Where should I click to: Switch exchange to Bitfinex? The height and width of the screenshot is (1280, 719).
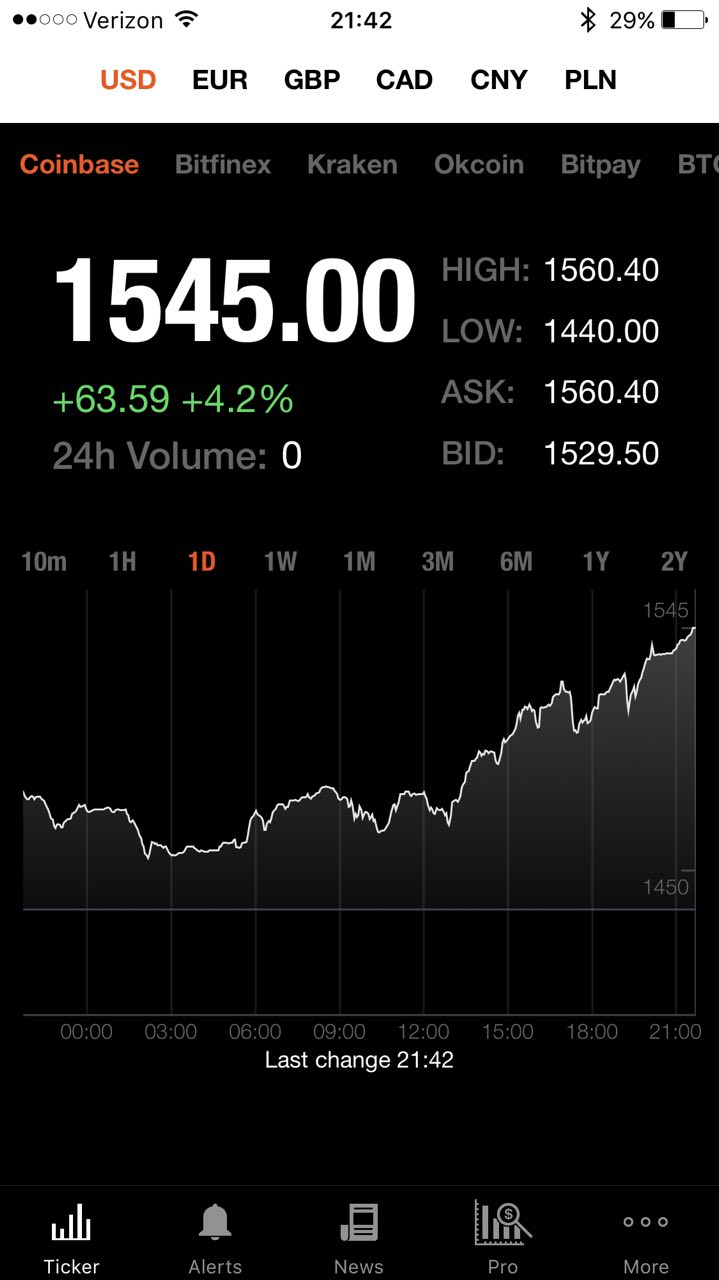tap(223, 165)
